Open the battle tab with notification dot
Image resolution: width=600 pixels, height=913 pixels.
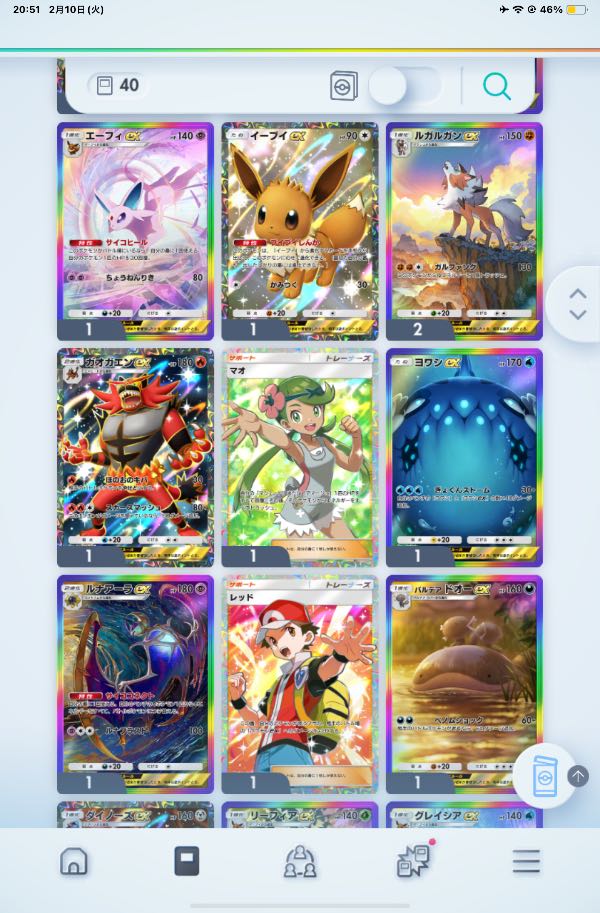[412, 861]
